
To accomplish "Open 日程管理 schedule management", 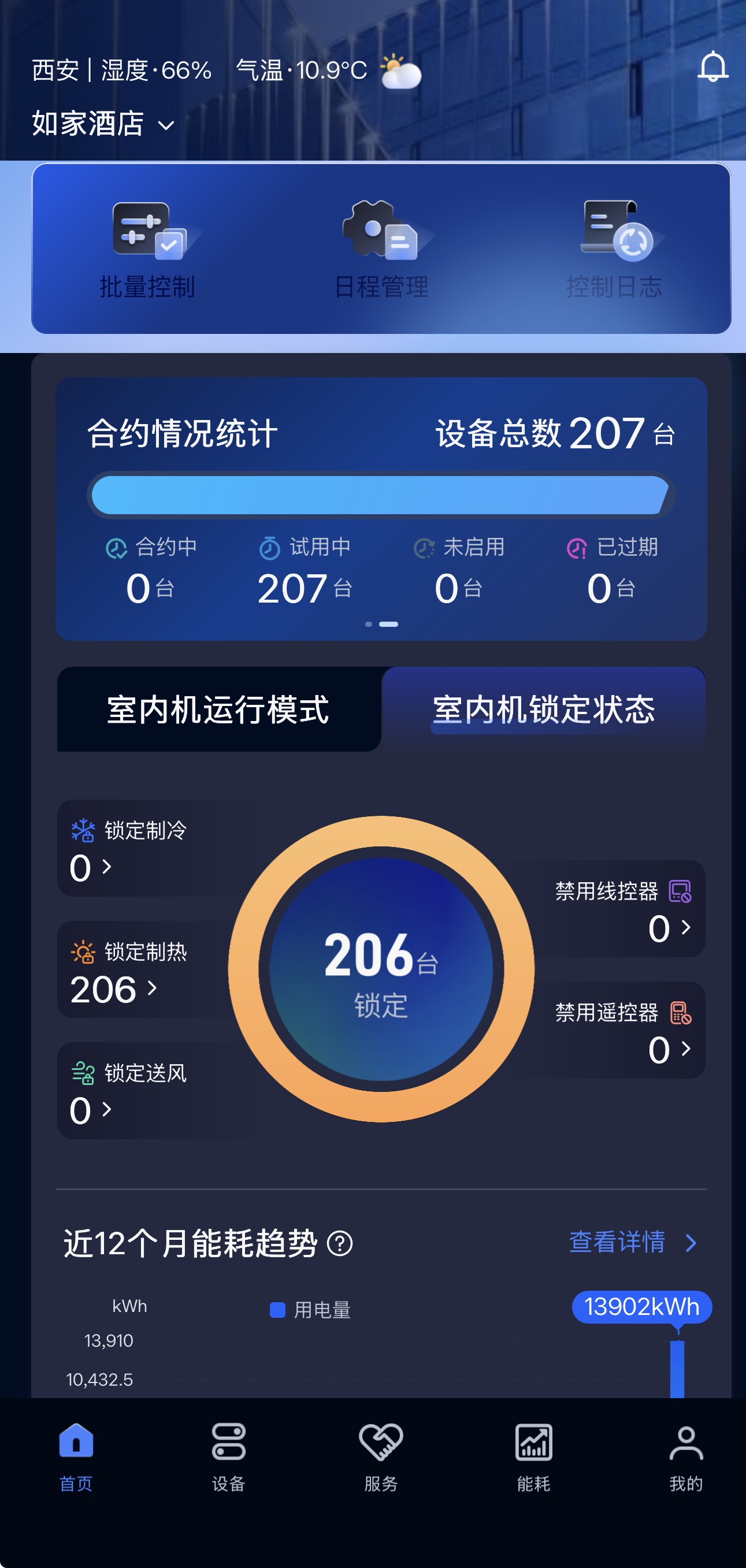I will point(381,250).
